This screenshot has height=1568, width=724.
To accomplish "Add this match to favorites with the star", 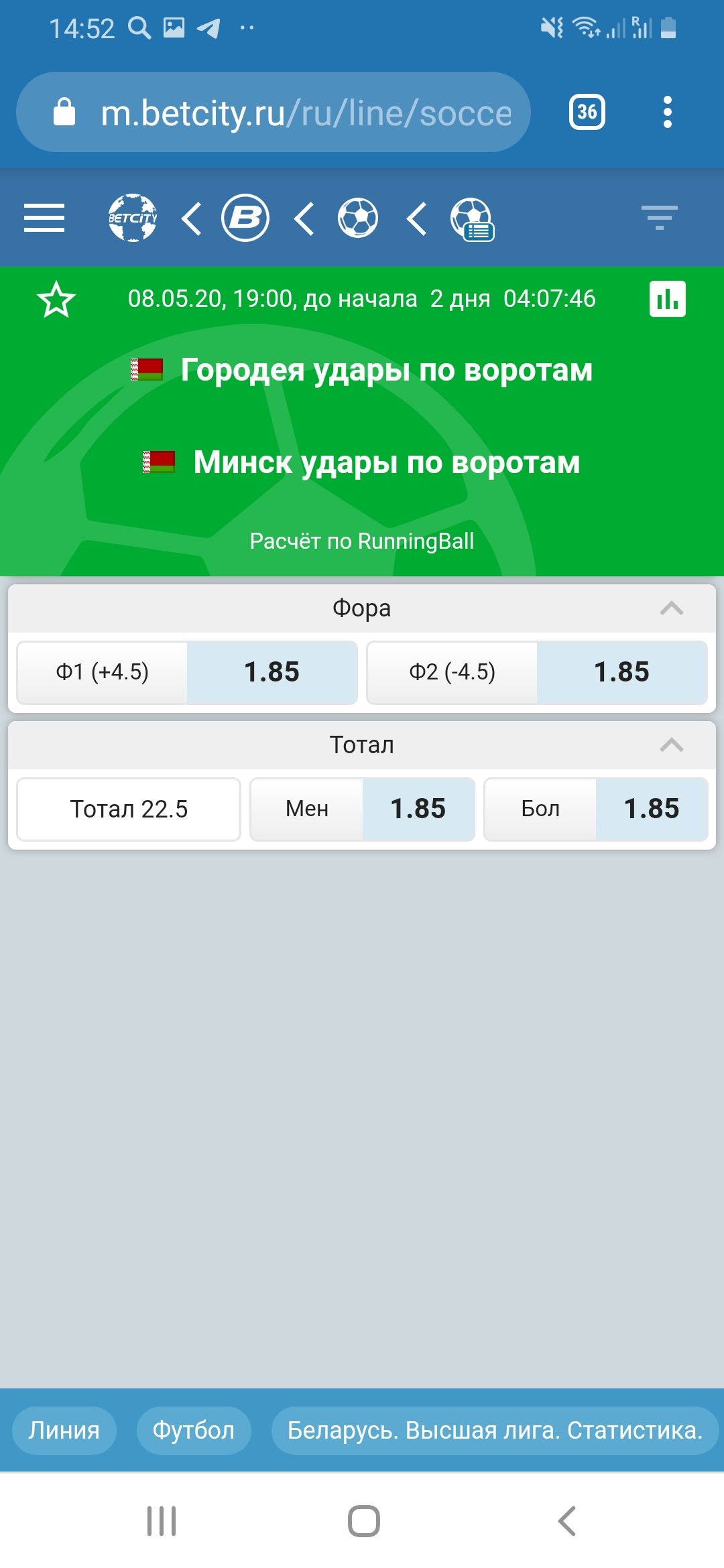I will coord(56,300).
